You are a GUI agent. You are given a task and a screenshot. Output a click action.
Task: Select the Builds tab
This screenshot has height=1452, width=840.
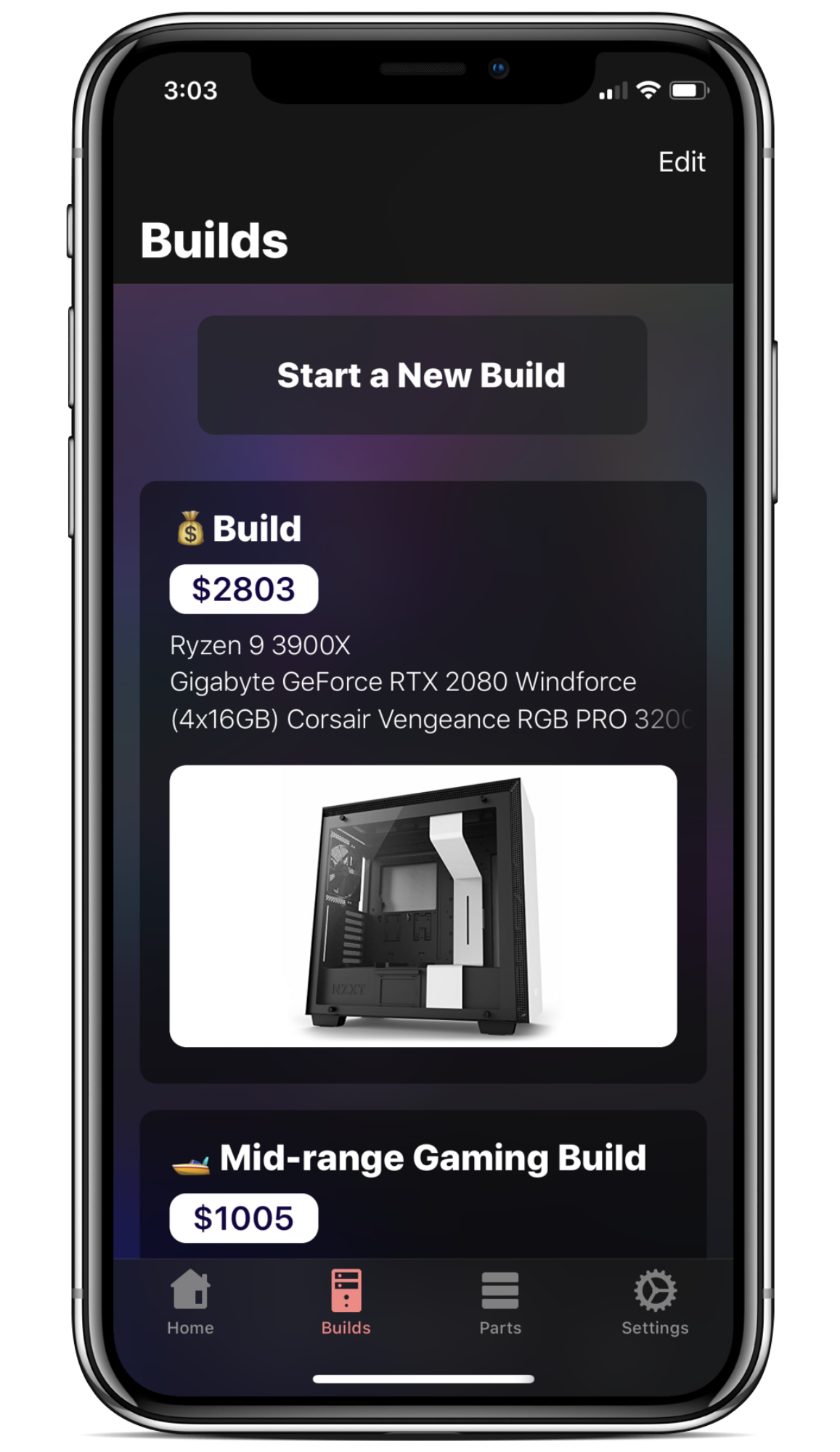pyautogui.click(x=346, y=1302)
